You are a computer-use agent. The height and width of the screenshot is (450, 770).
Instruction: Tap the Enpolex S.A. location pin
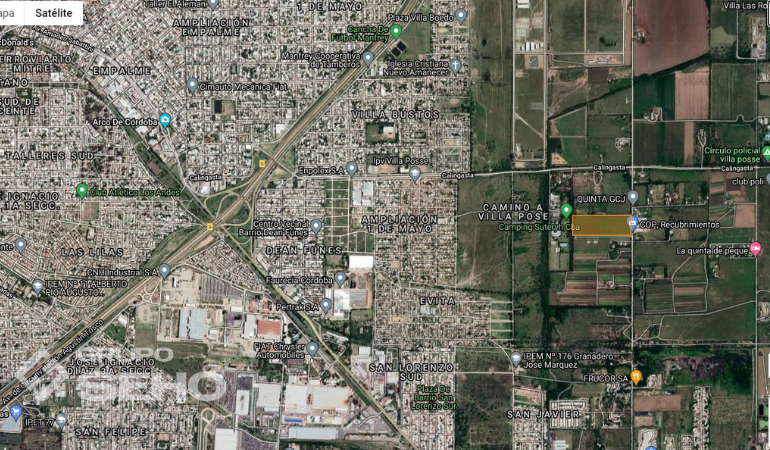(x=351, y=170)
